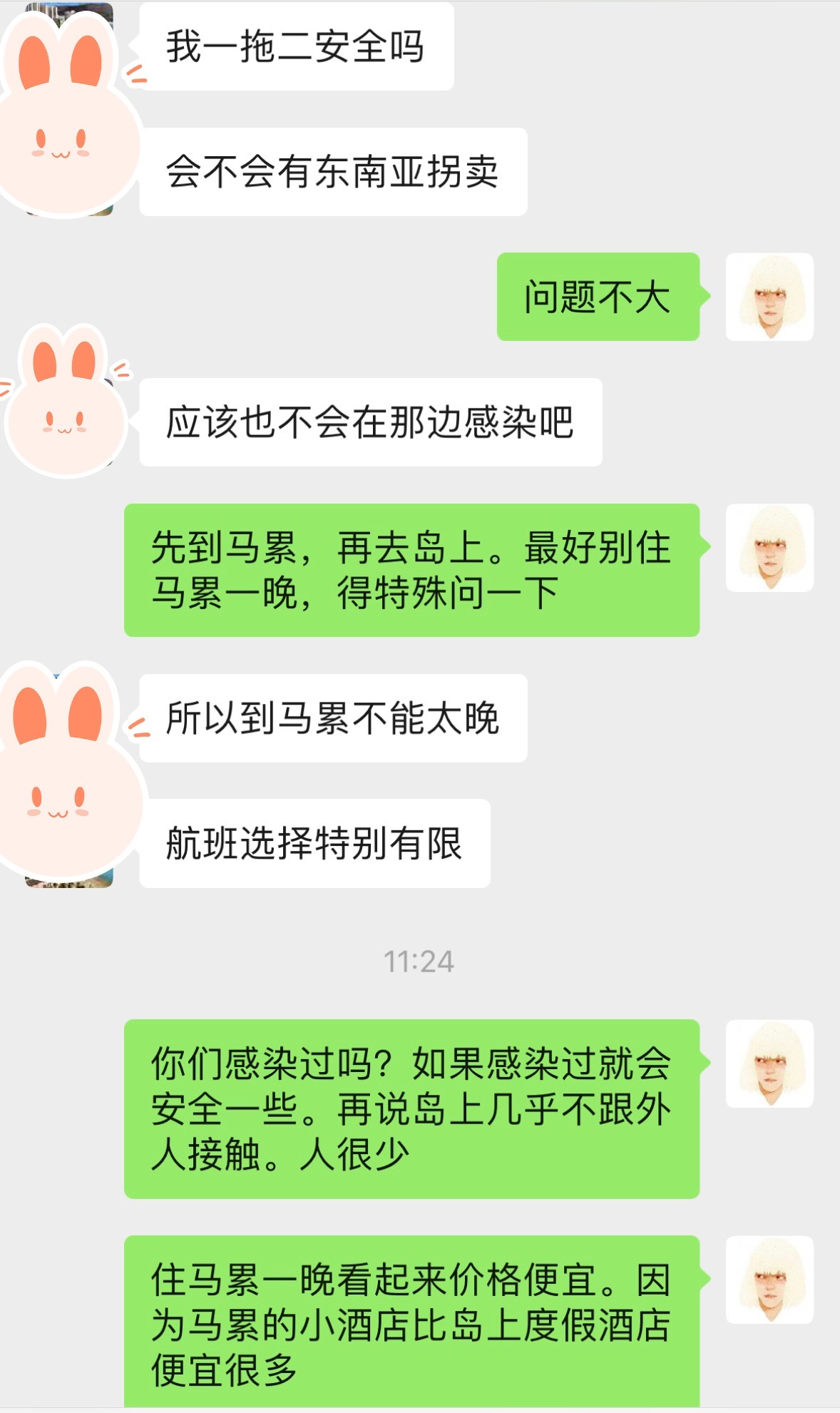Screen dimensions: 840x1413
Task: Open sender's avatar beside "问题不大" message
Action: (x=769, y=297)
